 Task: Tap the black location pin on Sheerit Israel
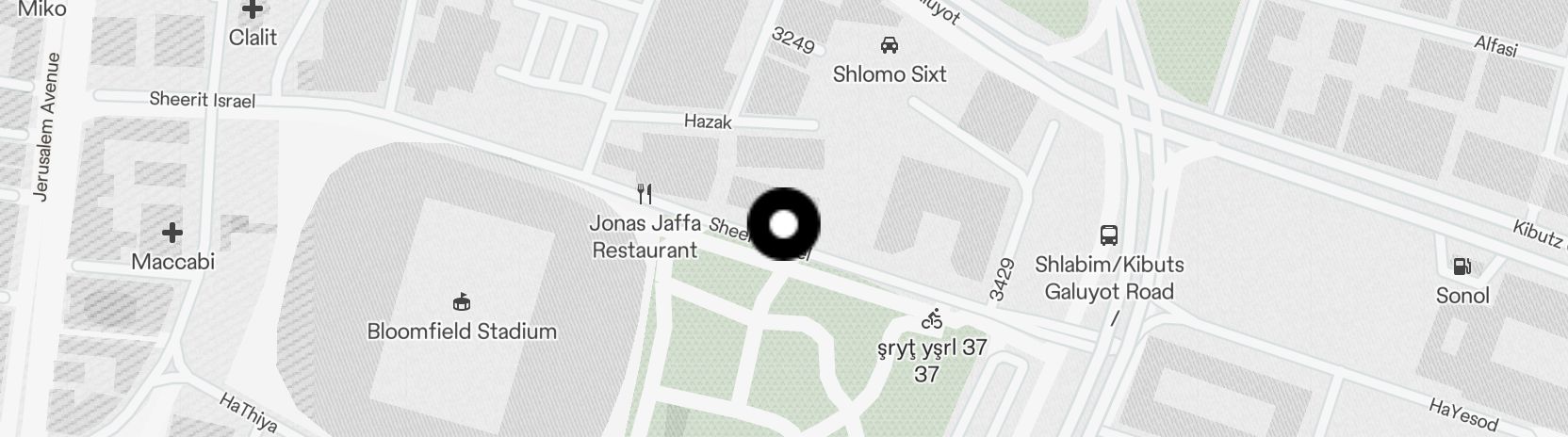click(784, 225)
